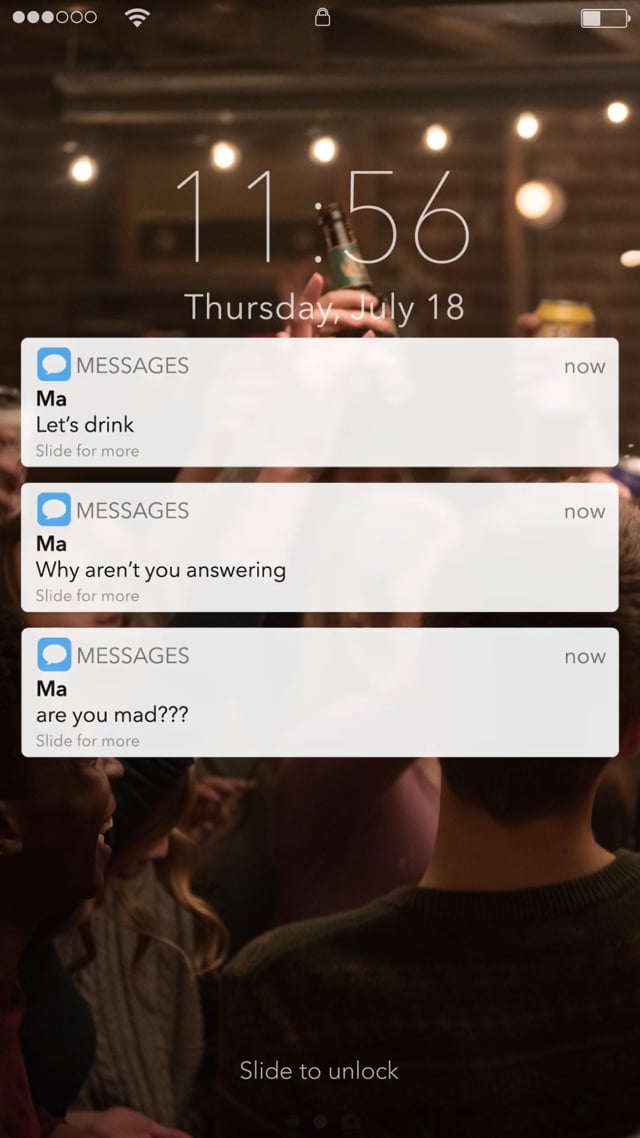640x1138 pixels.
Task: Open the "are you mad???" notification from Ma
Action: tap(319, 692)
